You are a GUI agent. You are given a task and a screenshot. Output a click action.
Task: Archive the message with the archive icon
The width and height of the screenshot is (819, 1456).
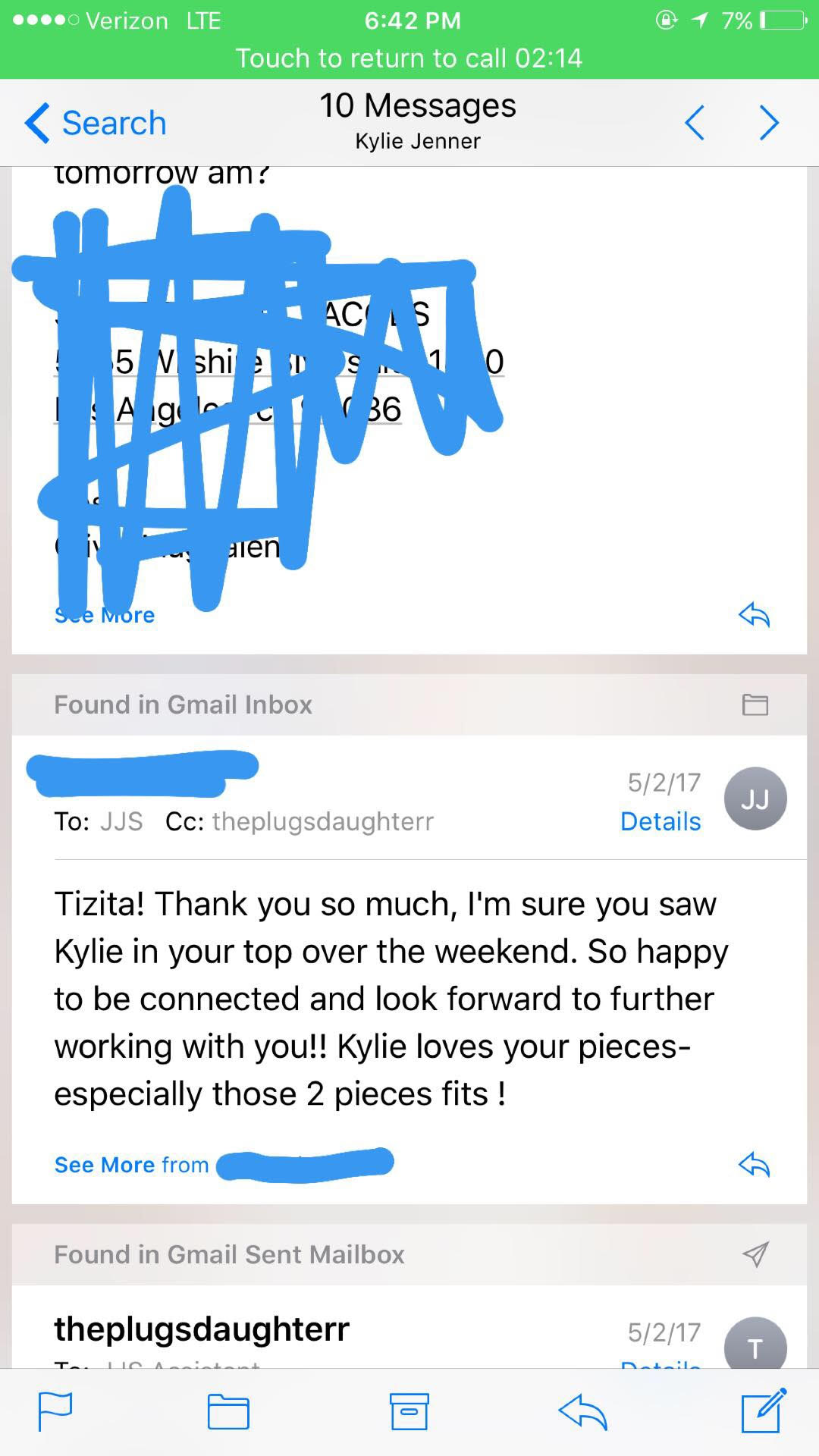tap(409, 1412)
